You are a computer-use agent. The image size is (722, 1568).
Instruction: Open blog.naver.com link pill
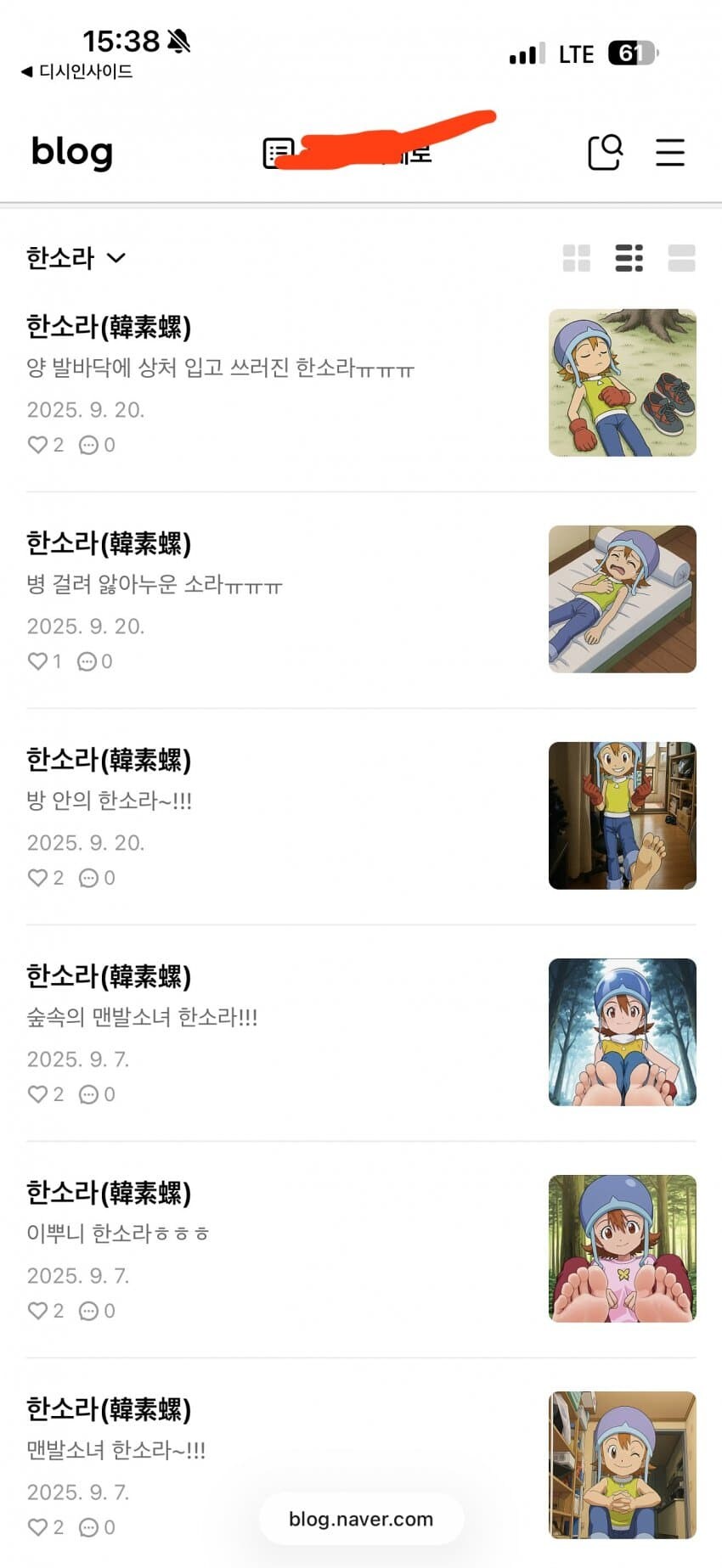point(360,1519)
